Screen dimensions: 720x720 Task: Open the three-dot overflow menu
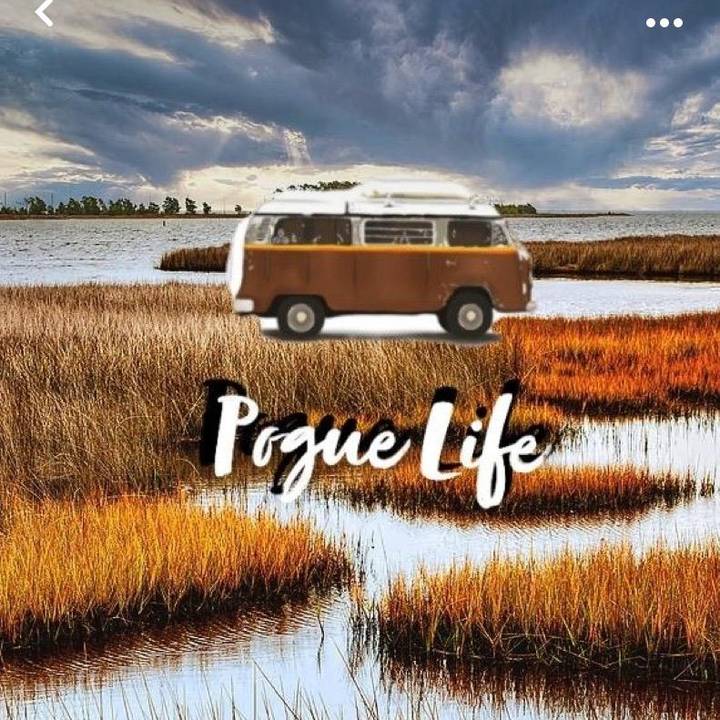click(664, 22)
